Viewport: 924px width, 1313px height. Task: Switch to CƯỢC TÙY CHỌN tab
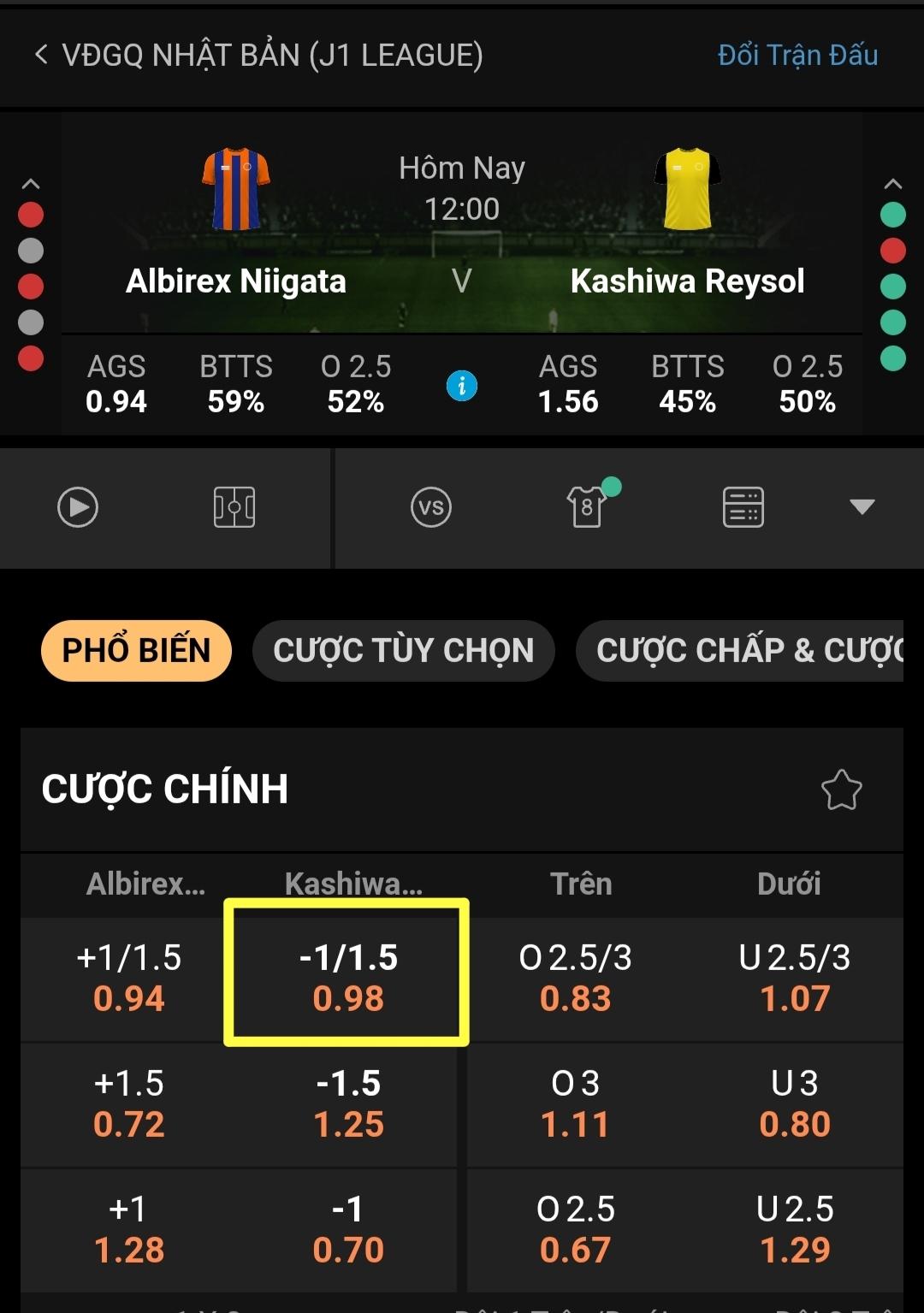coord(403,651)
